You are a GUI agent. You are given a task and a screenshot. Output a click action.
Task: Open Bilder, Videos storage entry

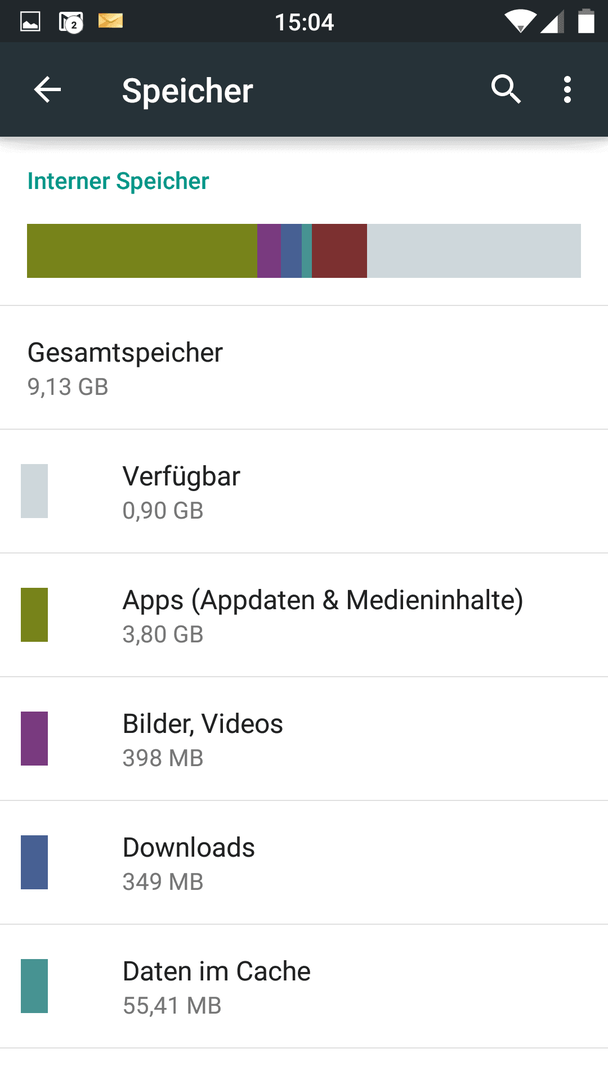[x=304, y=739]
